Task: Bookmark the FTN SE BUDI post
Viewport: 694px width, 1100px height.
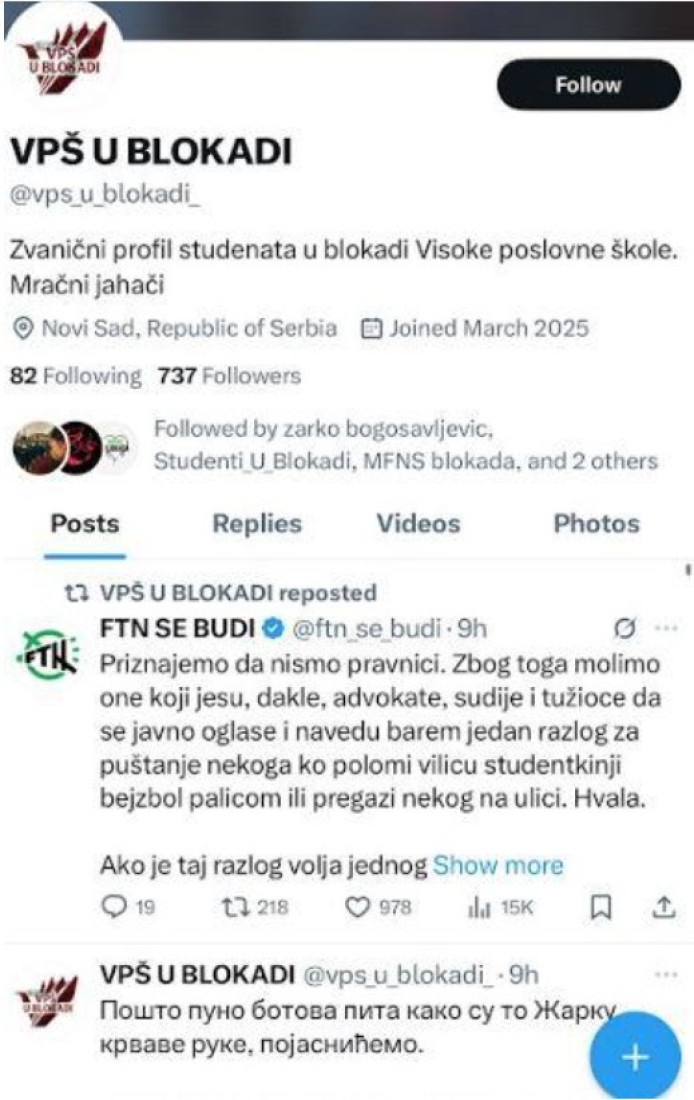Action: pos(600,907)
